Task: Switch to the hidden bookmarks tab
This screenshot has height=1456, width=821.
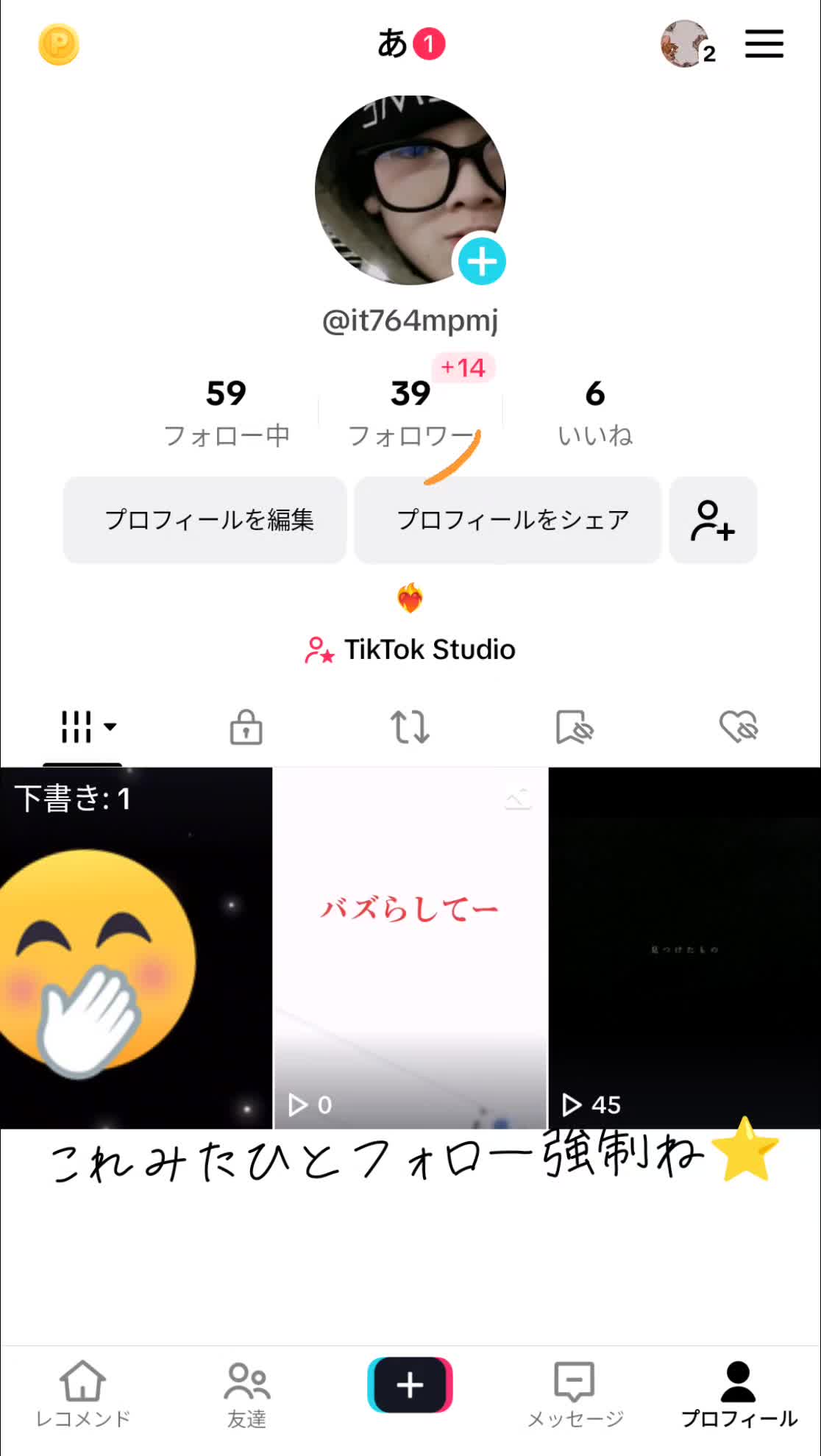Action: click(575, 727)
